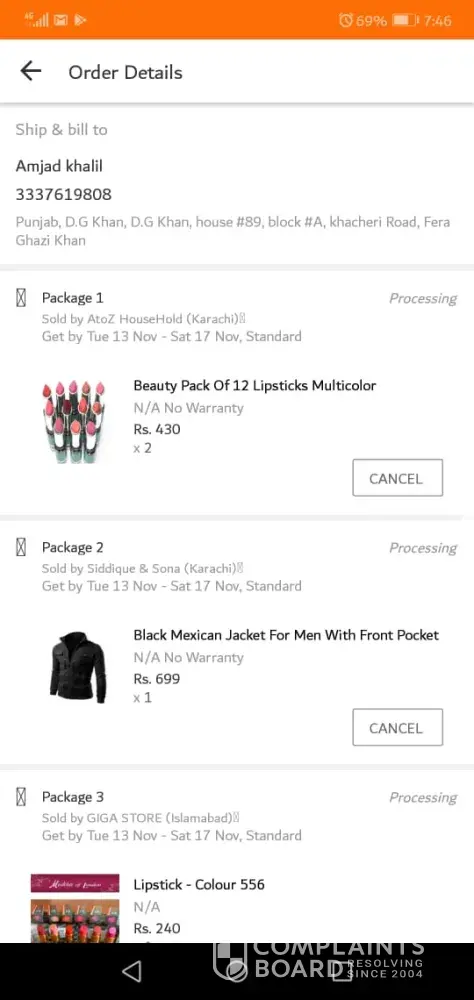474x1000 pixels.
Task: Open Black Mexican Jacket For Men item
Action: click(x=286, y=635)
